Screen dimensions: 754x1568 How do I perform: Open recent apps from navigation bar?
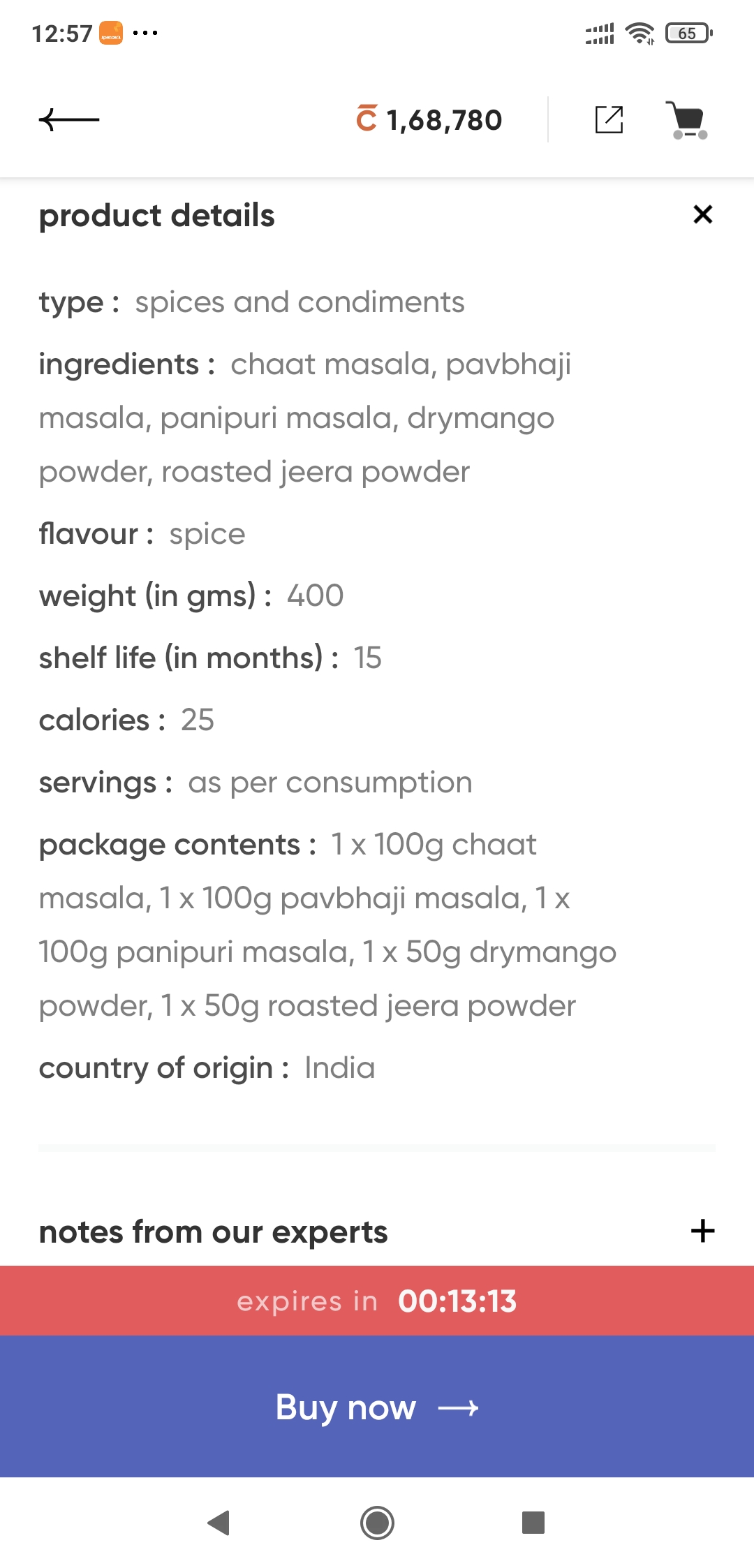(533, 1523)
